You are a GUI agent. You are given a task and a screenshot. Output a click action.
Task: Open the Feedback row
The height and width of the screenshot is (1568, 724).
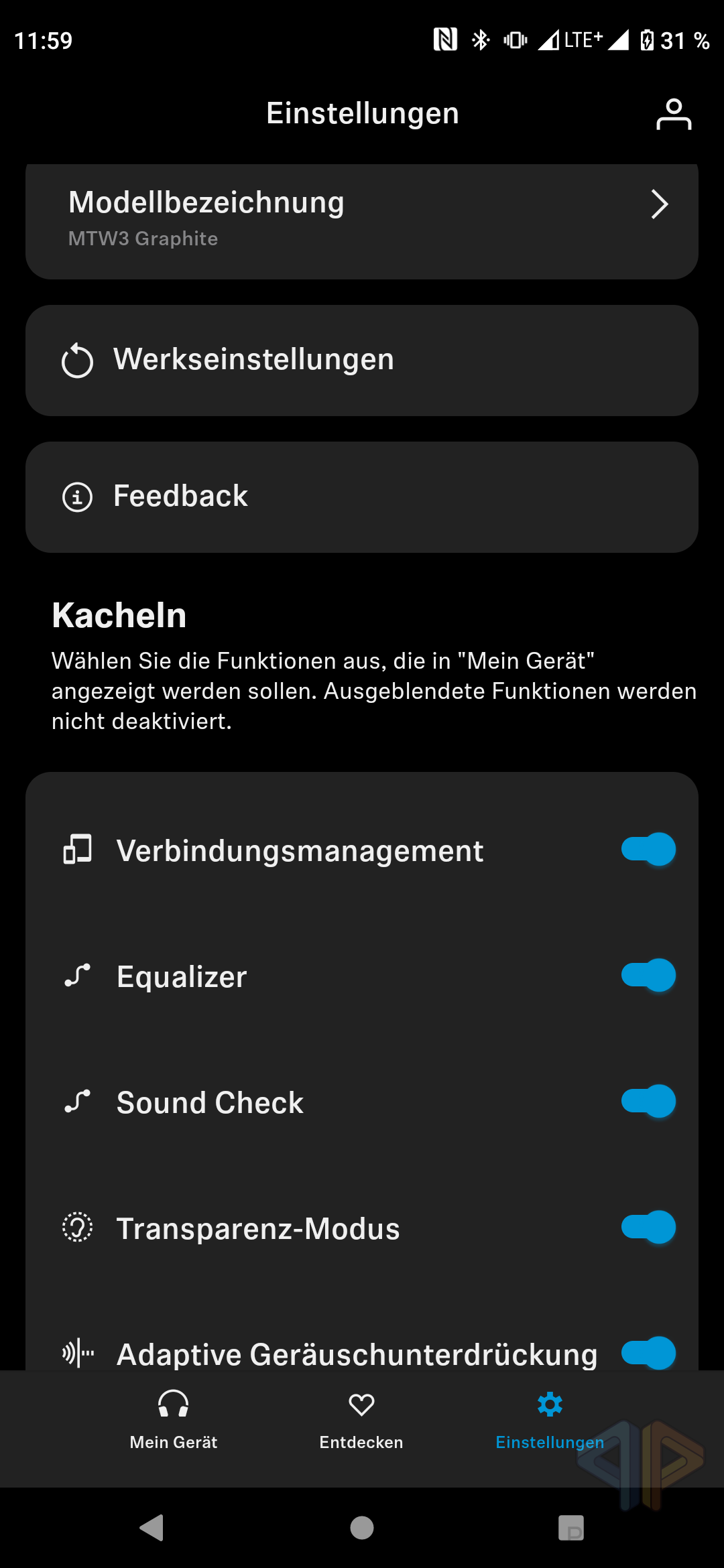362,497
